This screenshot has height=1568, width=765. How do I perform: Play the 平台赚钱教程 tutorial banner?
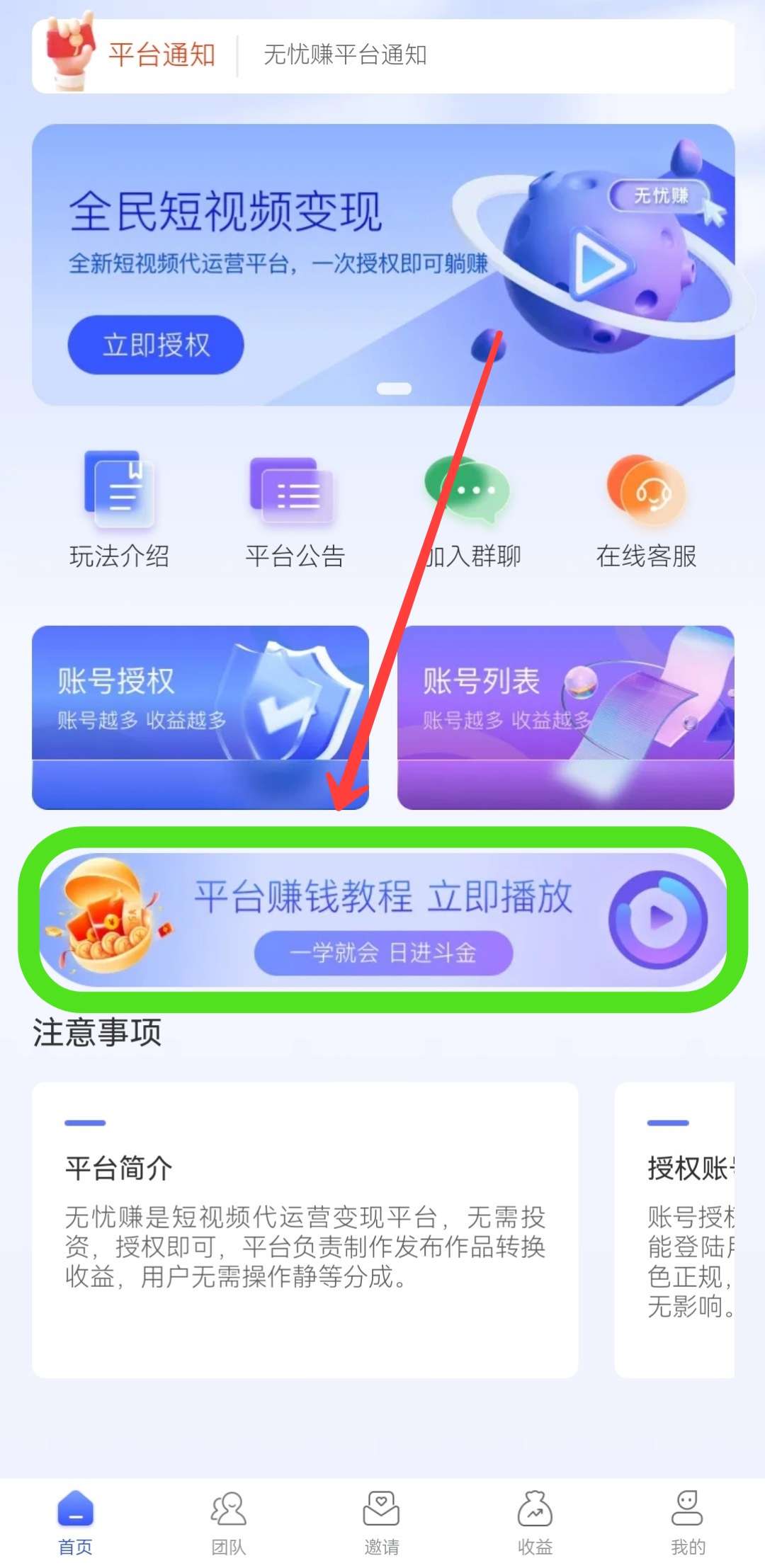[x=382, y=920]
